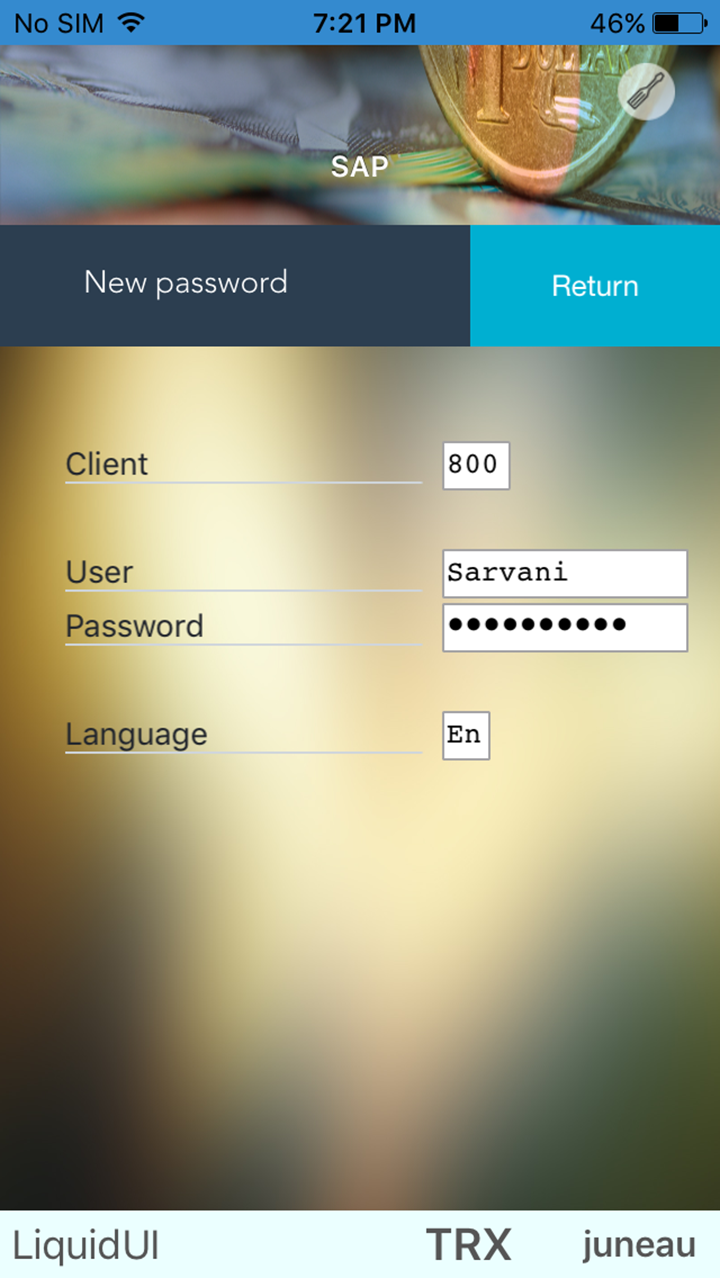Image resolution: width=720 pixels, height=1278 pixels.
Task: Edit the Language field showing En
Action: (x=466, y=736)
